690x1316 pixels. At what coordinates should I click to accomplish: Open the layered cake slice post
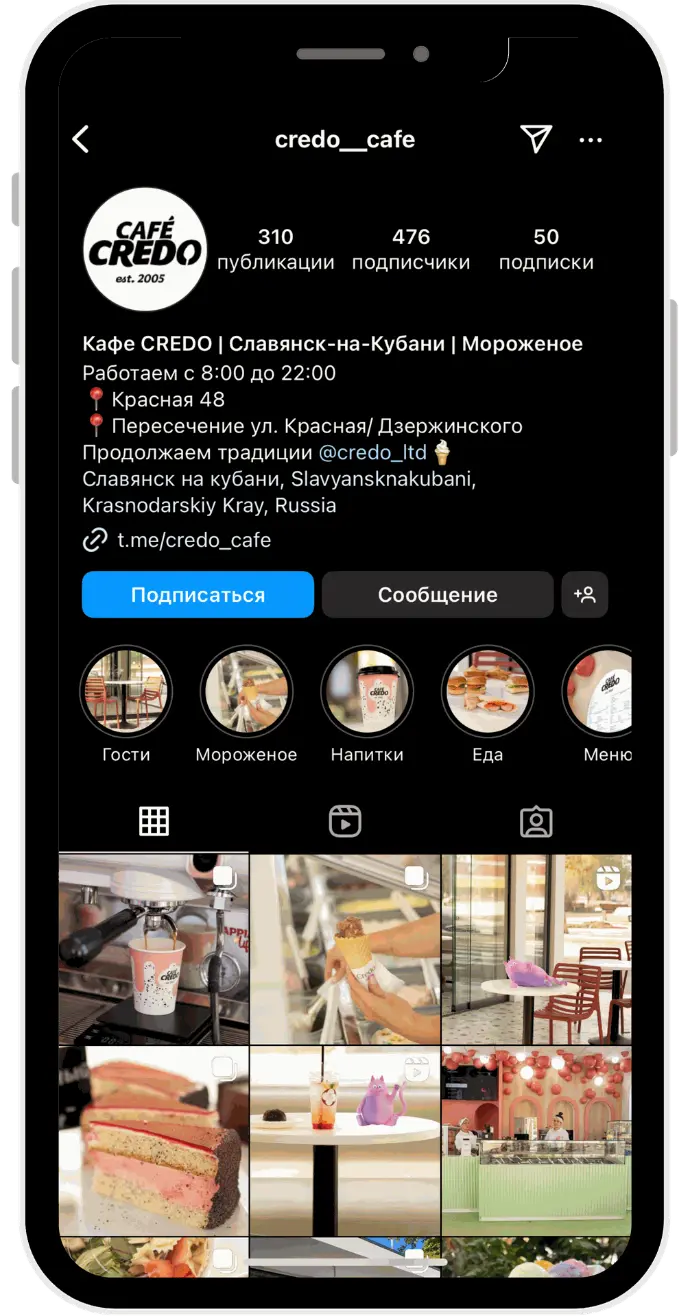[x=154, y=1141]
